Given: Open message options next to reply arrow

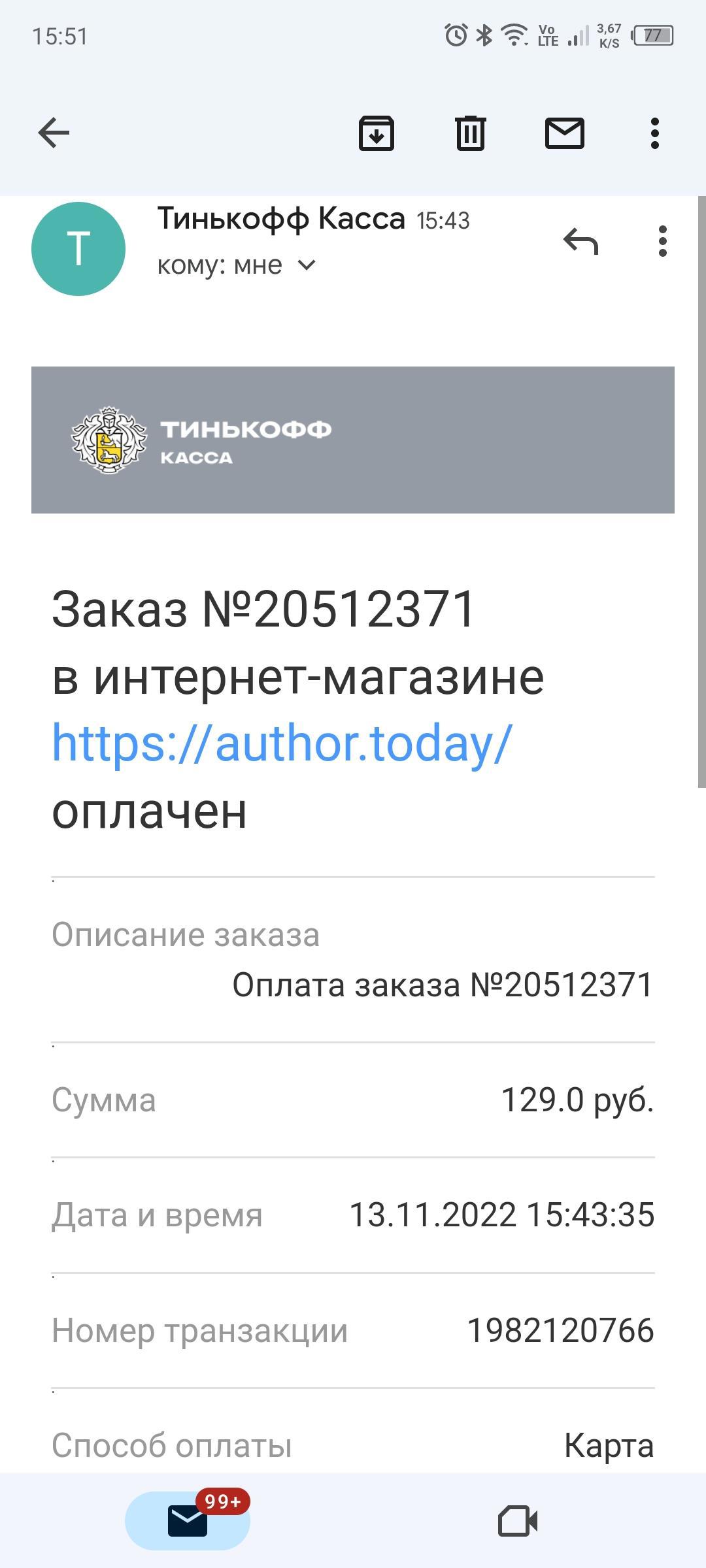Looking at the screenshot, I should [663, 242].
